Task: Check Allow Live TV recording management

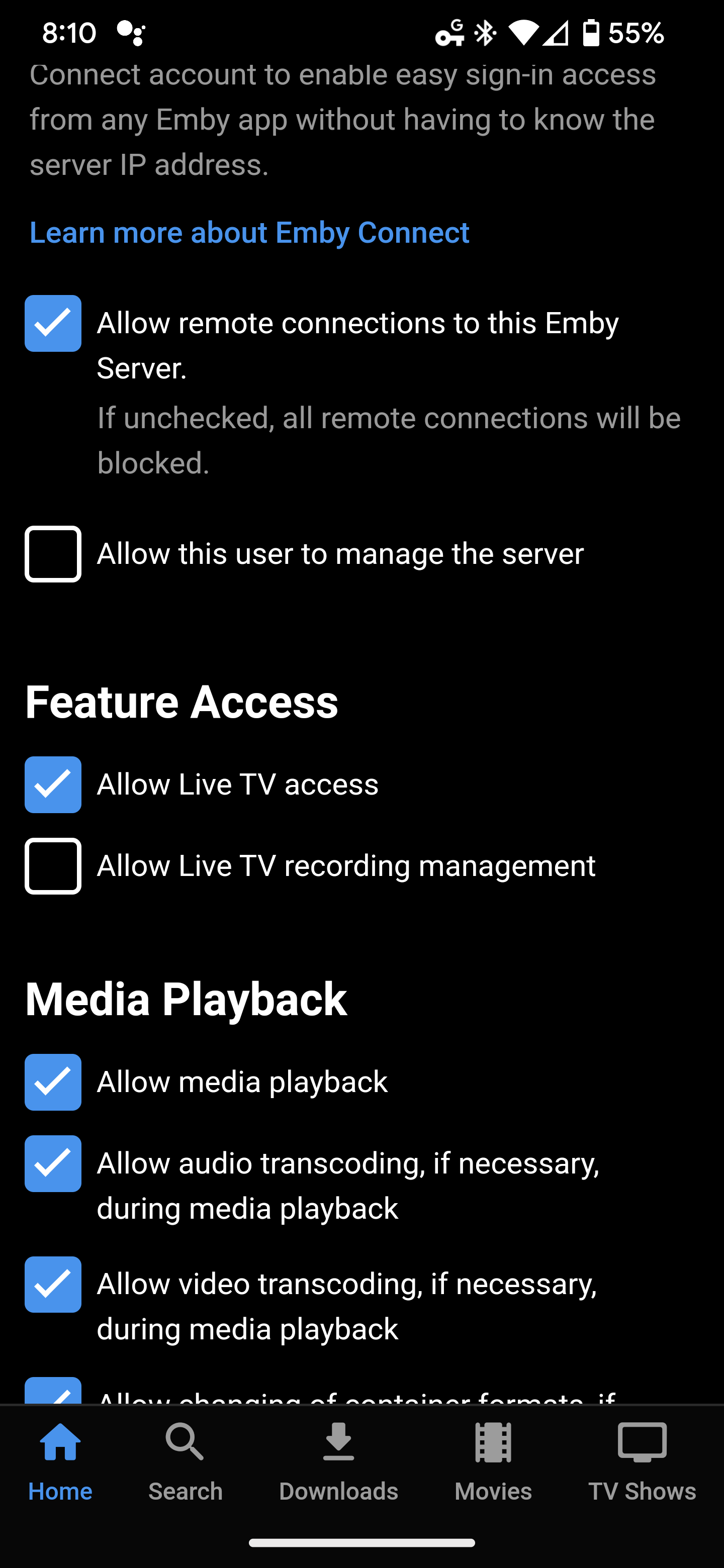Action: [x=53, y=865]
